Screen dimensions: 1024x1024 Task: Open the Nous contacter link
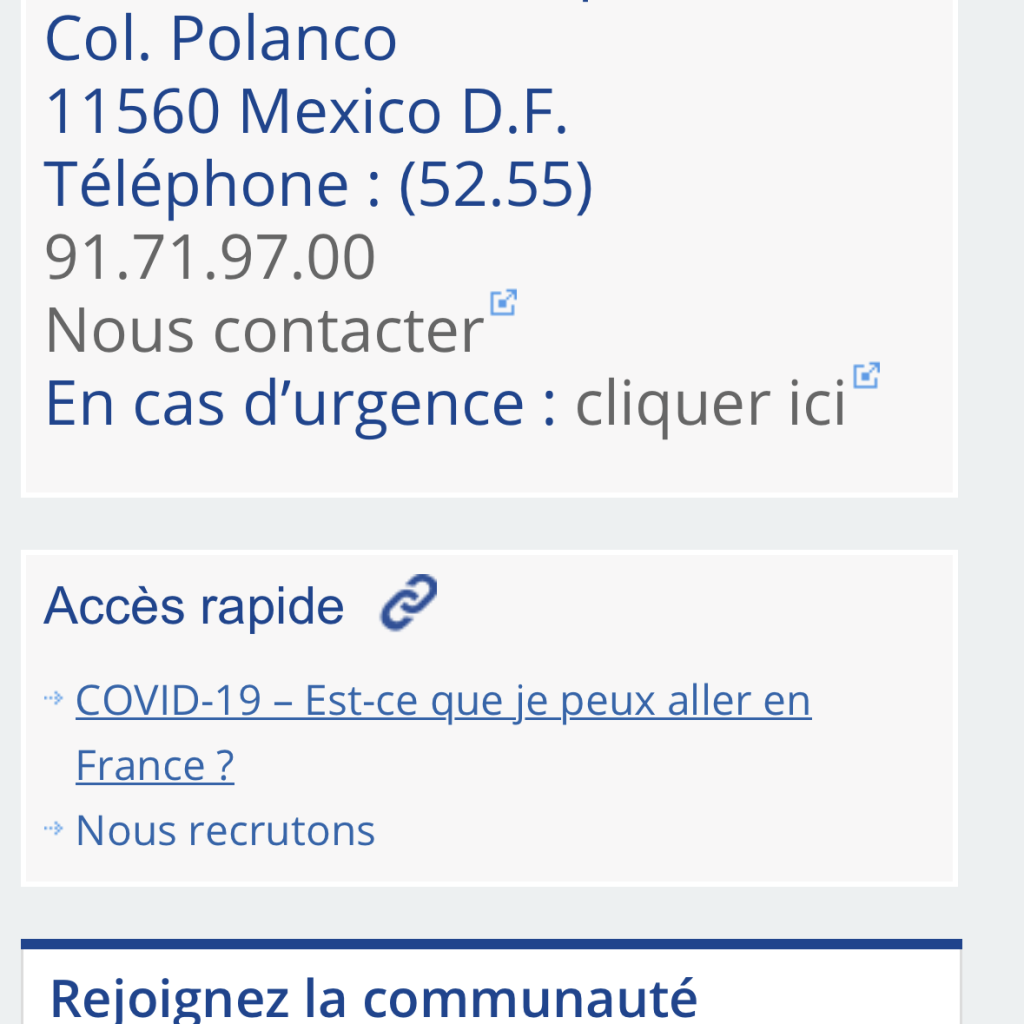point(265,330)
